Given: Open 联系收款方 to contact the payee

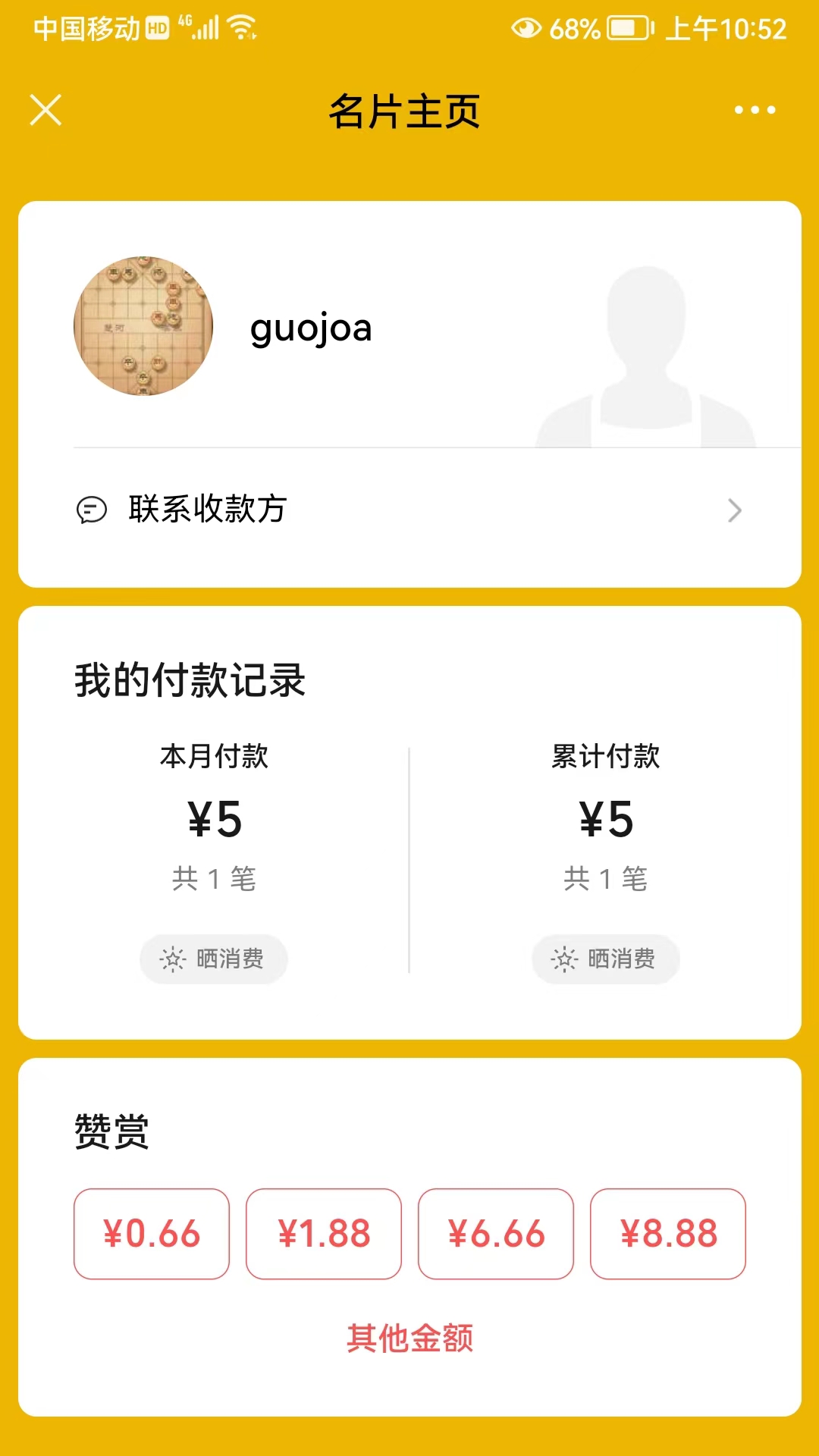Looking at the screenshot, I should (x=409, y=510).
